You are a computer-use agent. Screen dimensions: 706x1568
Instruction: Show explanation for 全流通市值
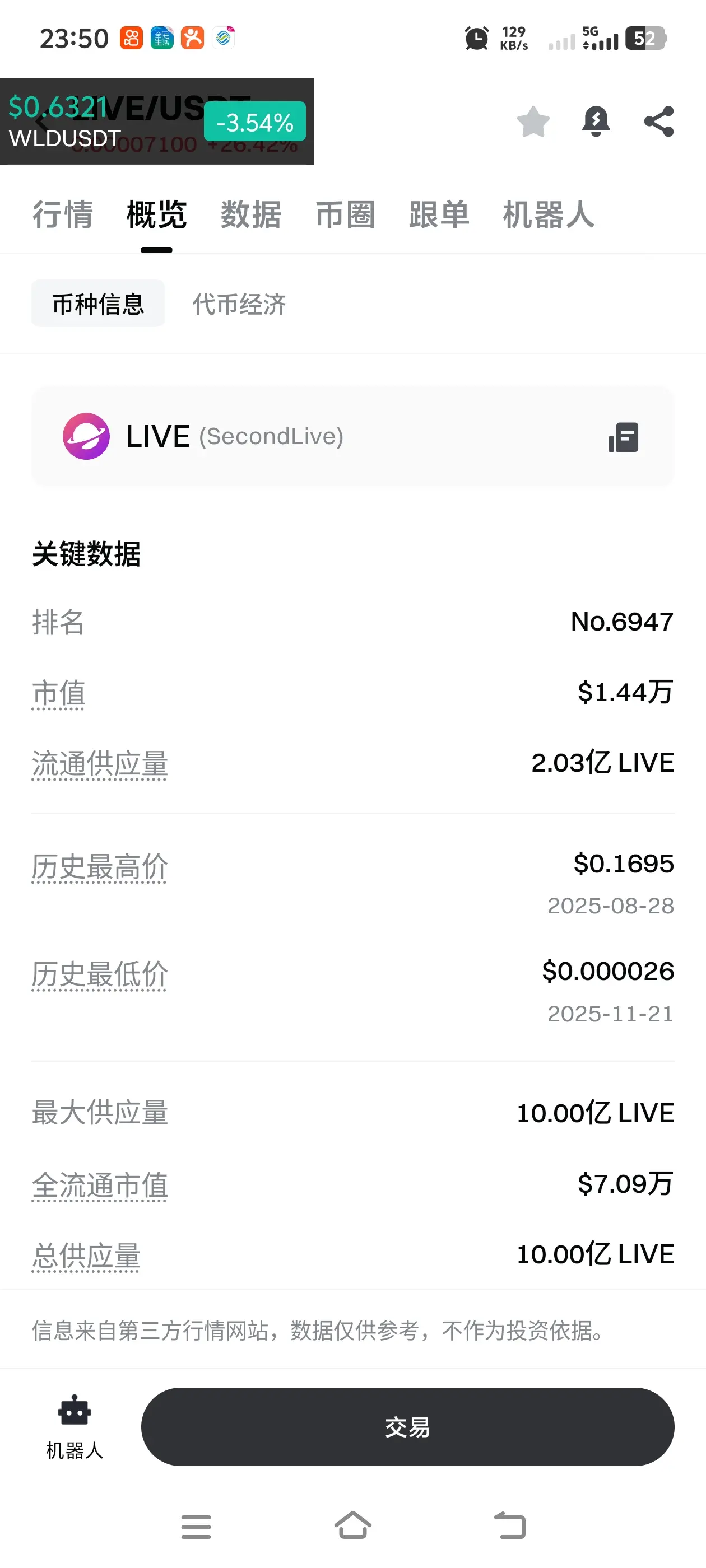100,1185
